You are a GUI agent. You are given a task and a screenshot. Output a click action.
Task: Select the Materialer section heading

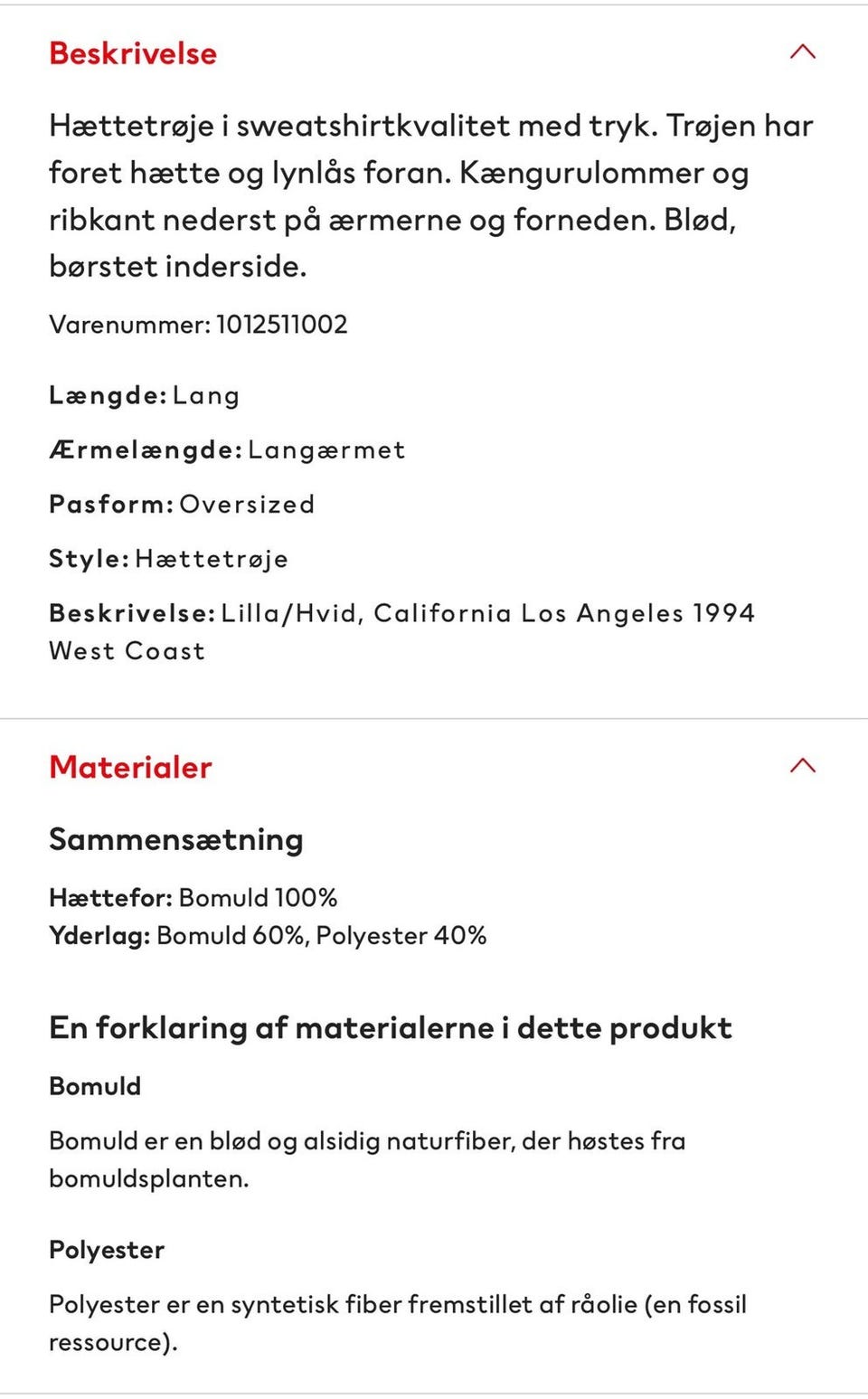130,768
